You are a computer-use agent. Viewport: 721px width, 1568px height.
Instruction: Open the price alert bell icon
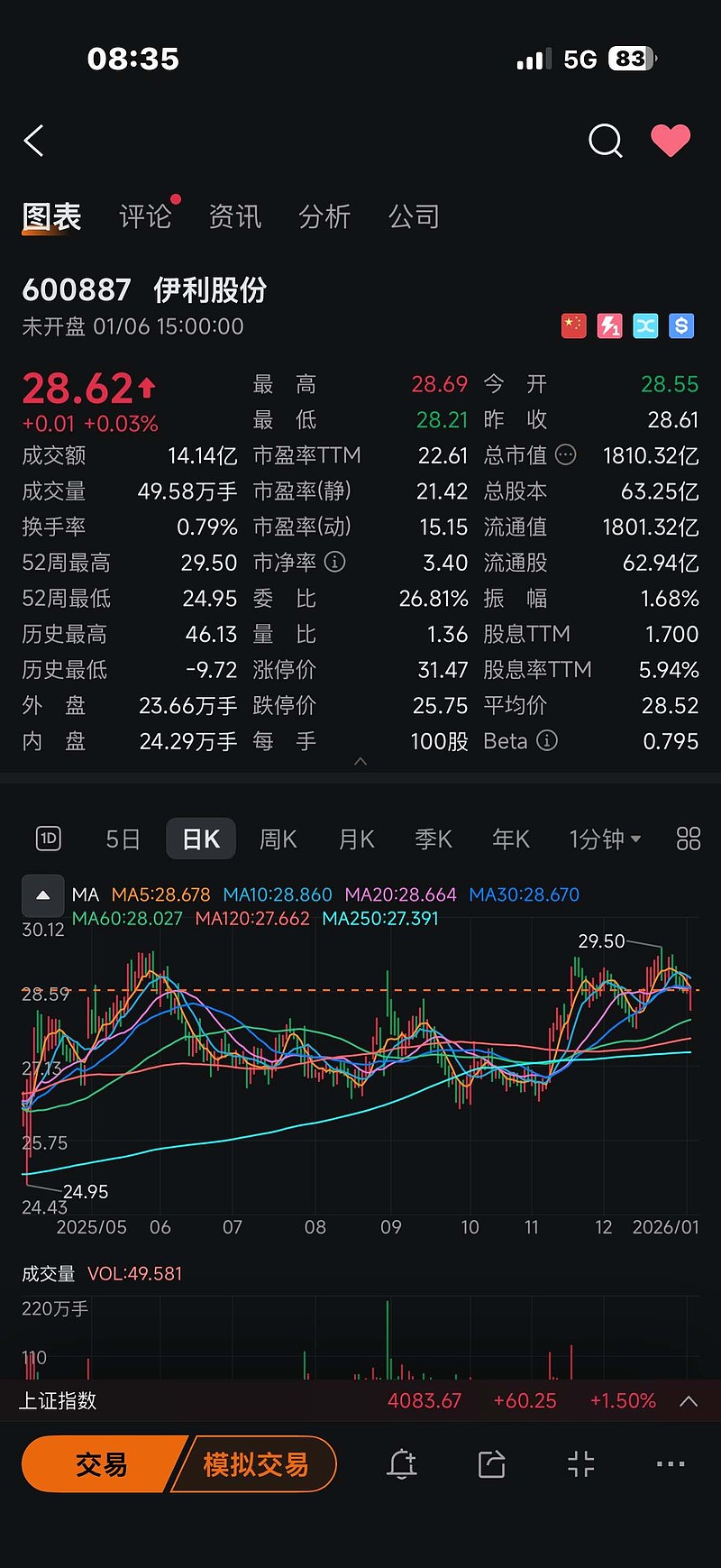pos(402,1464)
